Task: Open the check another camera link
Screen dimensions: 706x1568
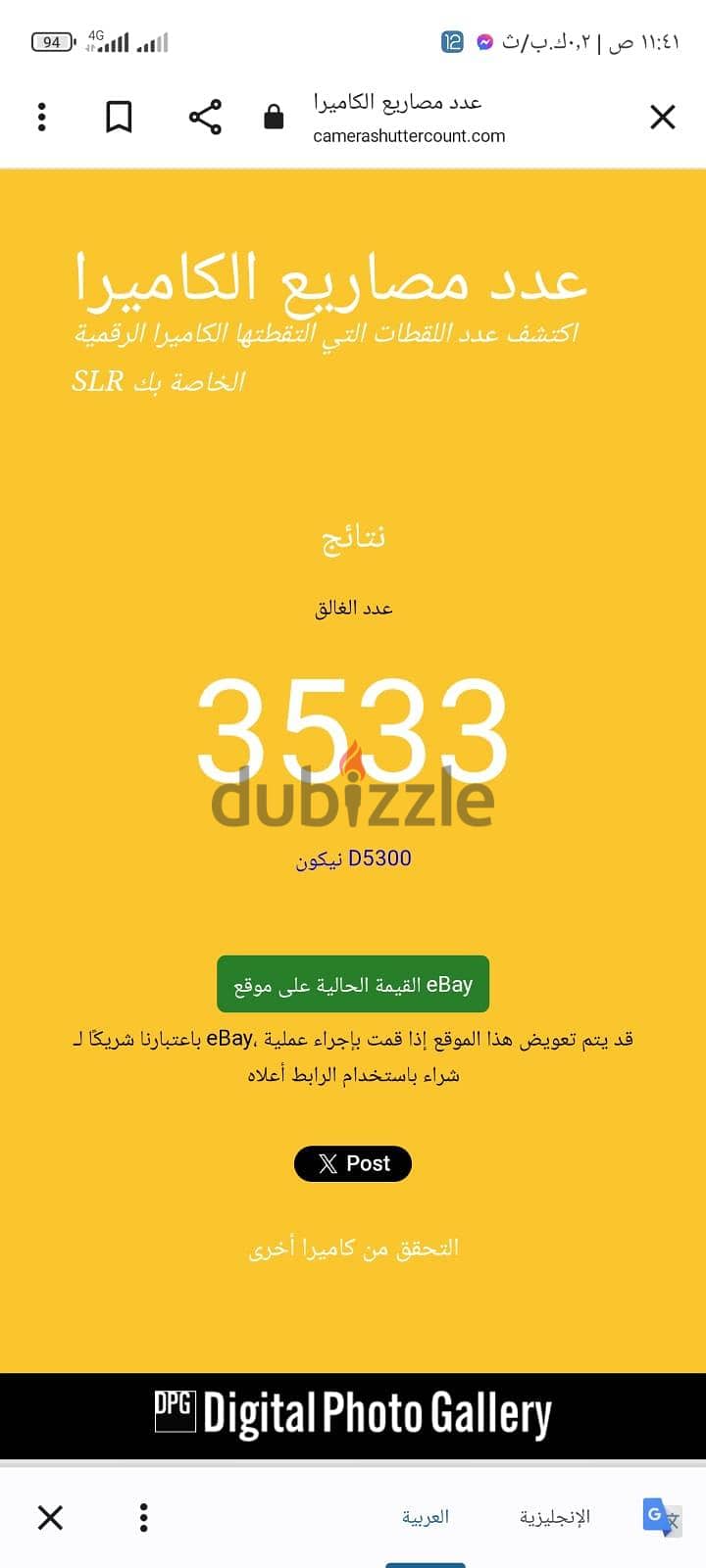Action: [353, 1249]
